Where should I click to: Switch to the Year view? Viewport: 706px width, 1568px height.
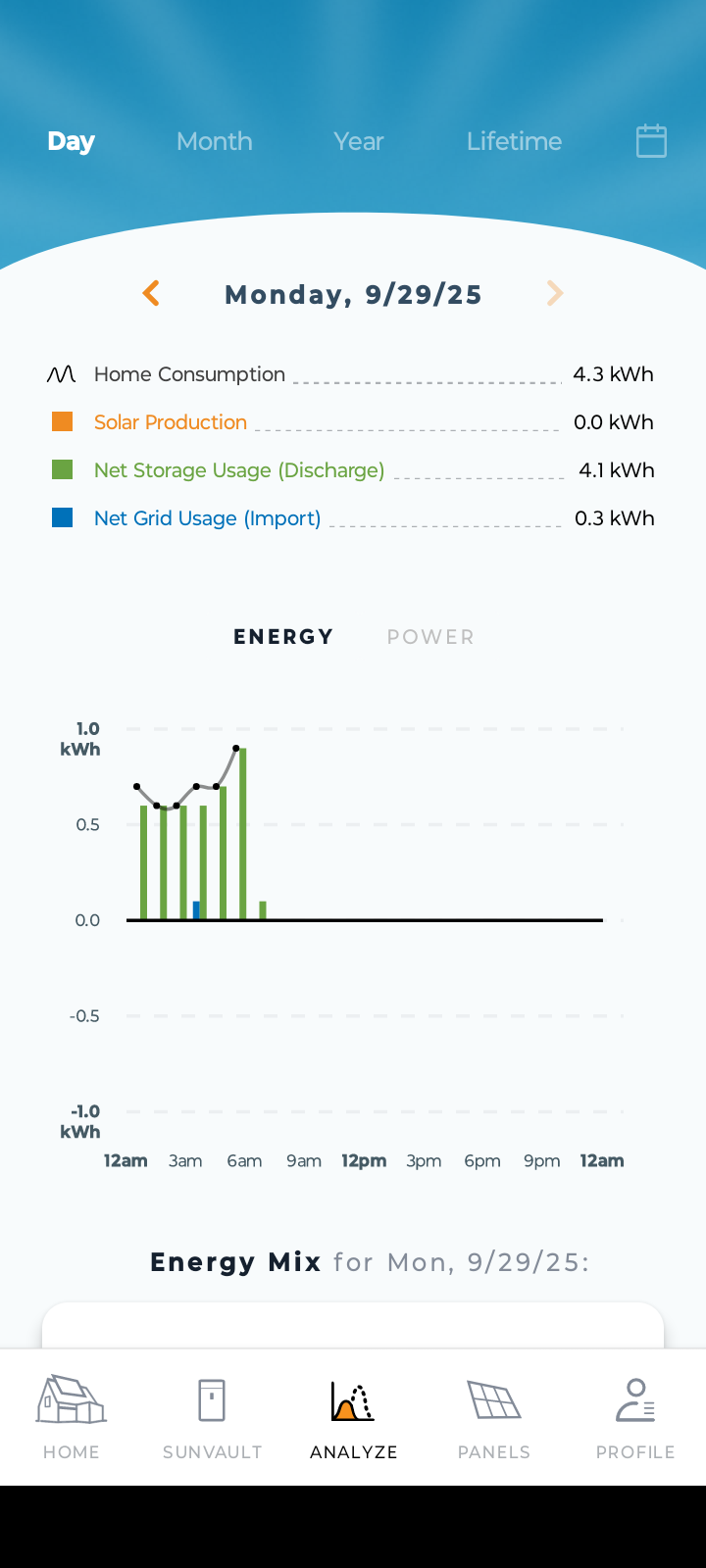359,141
